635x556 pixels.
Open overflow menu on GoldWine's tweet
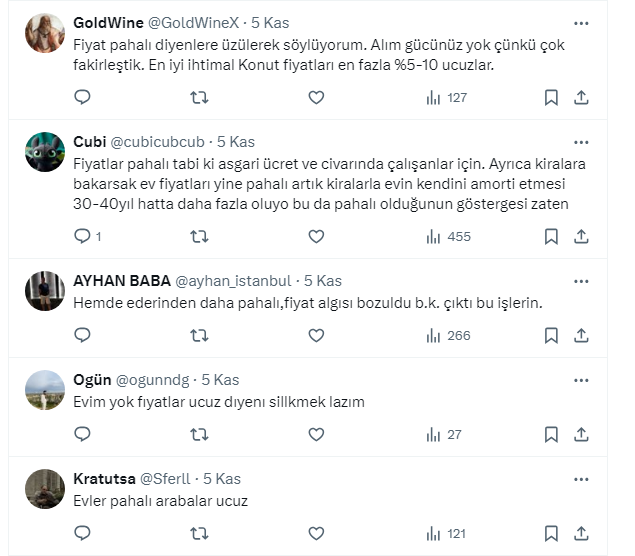click(x=581, y=22)
